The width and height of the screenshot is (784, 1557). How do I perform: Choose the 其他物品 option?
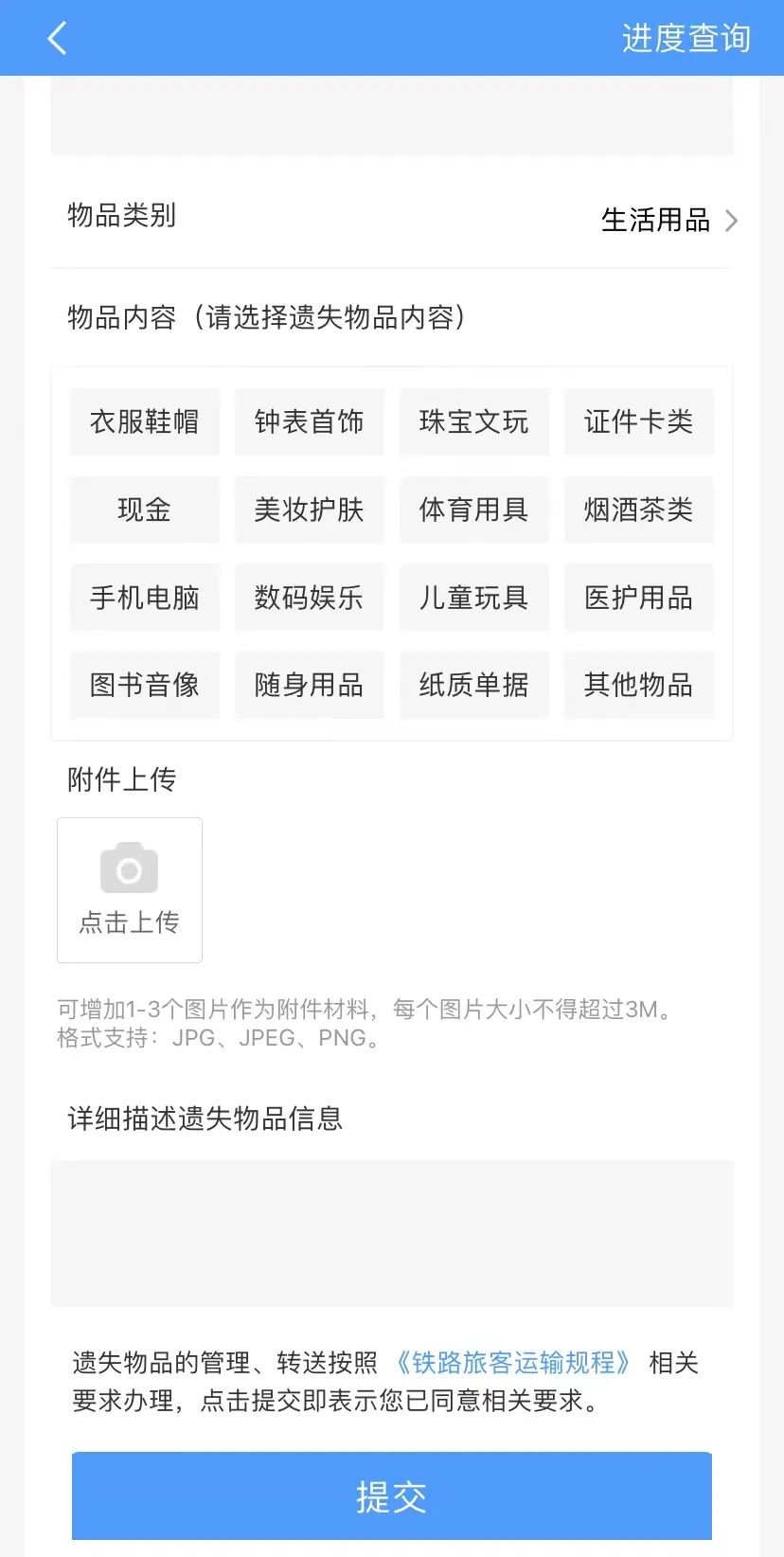click(x=638, y=685)
